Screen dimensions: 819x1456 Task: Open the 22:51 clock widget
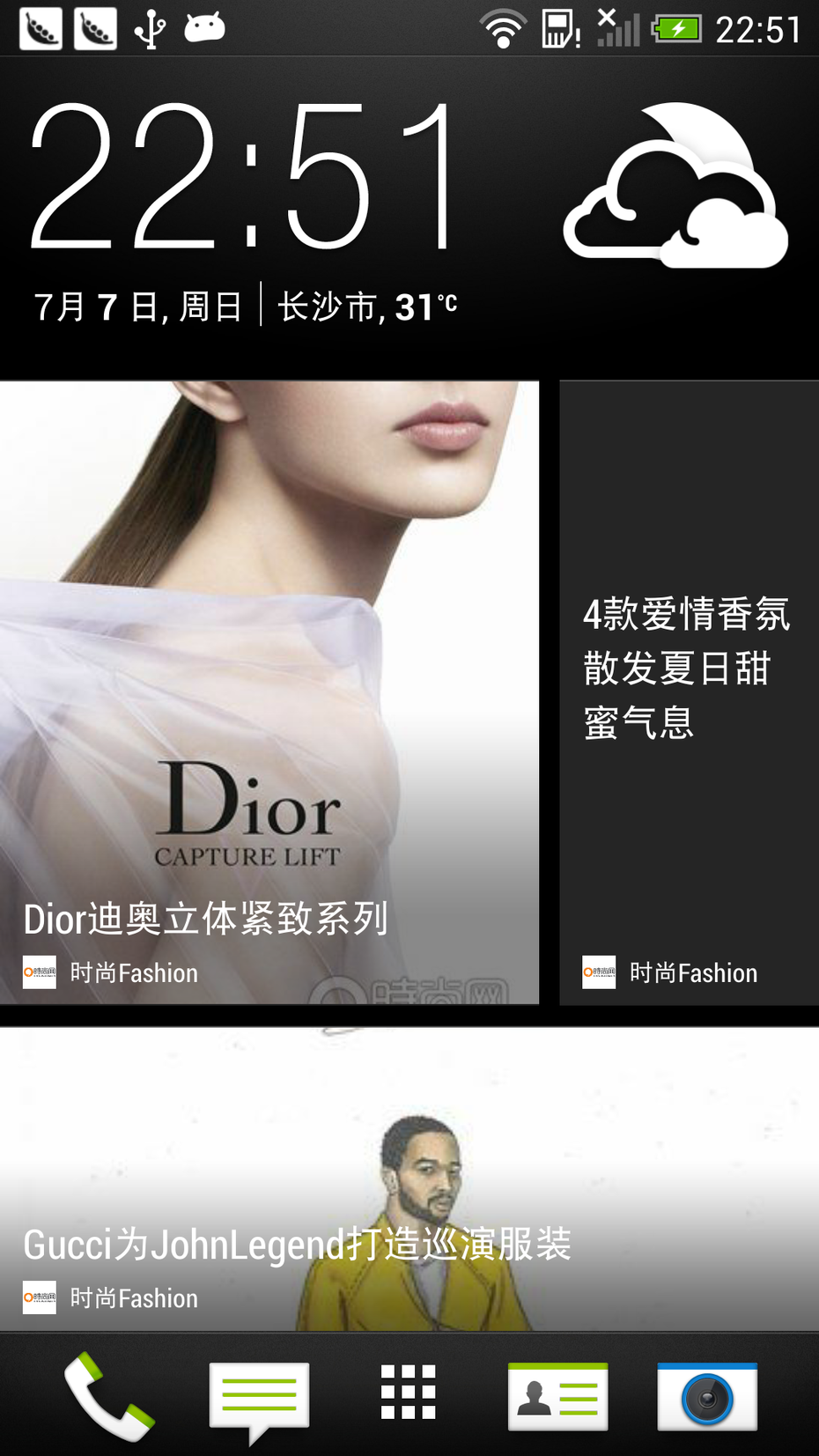(x=242, y=176)
